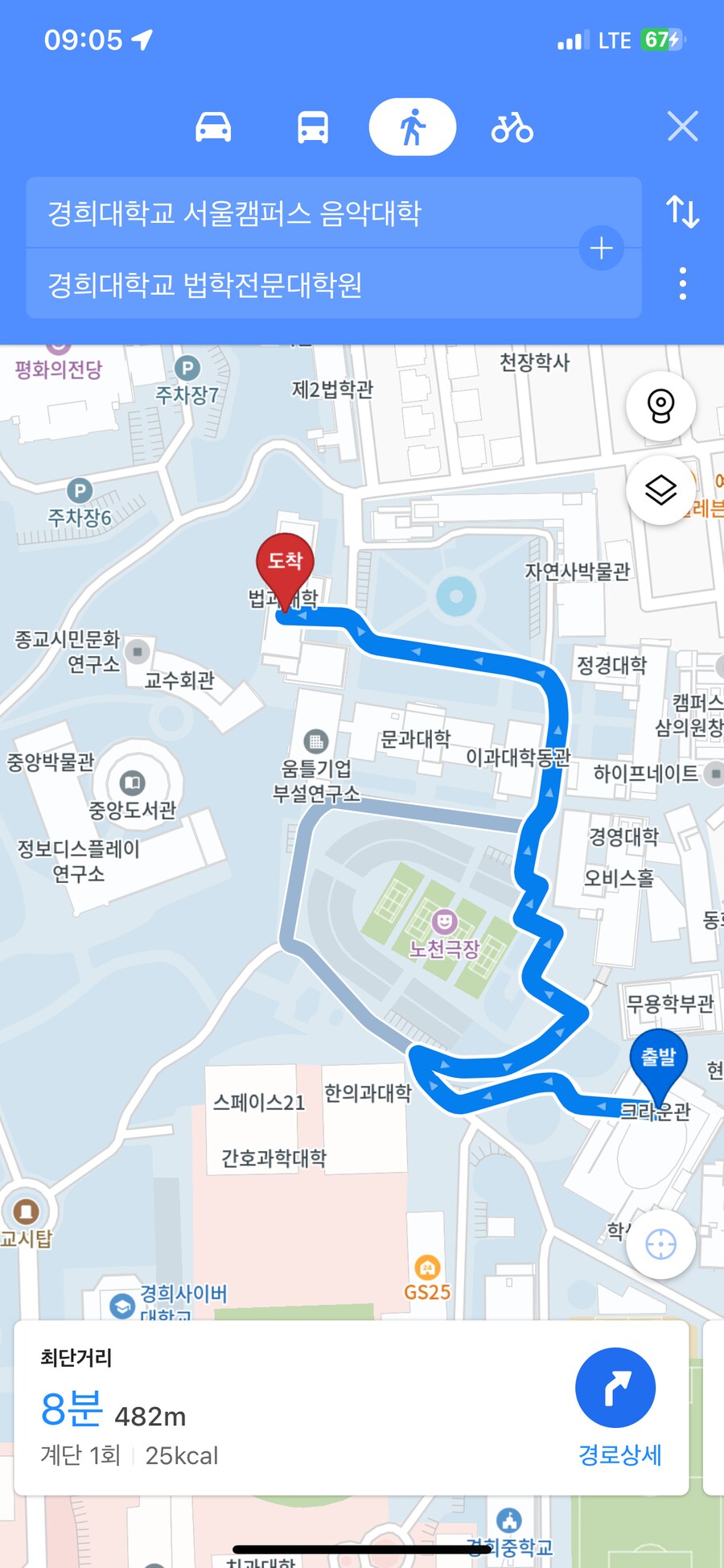The image size is (724, 1568).
Task: Open the roadview camera tool
Action: point(660,406)
